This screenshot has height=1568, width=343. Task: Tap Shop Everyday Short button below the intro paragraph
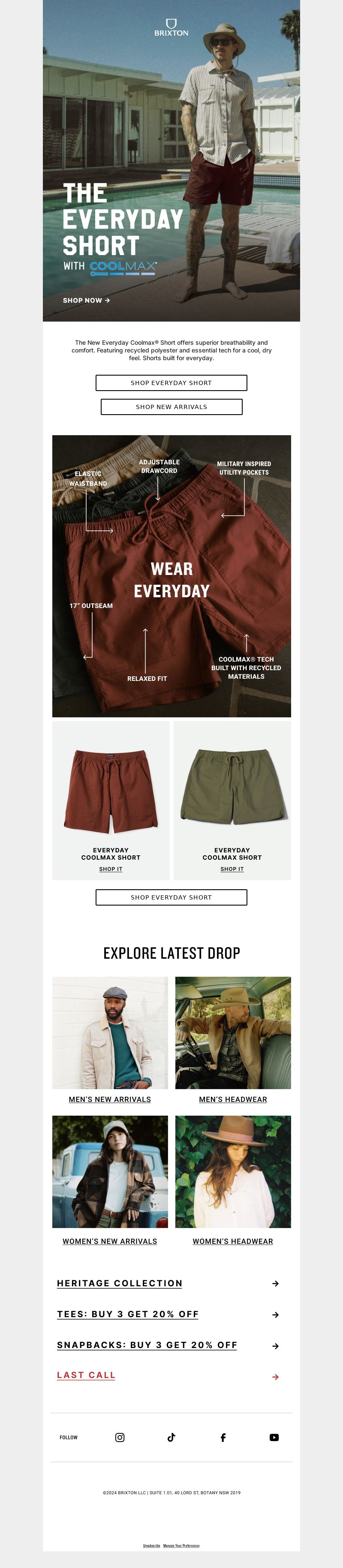pyautogui.click(x=171, y=383)
